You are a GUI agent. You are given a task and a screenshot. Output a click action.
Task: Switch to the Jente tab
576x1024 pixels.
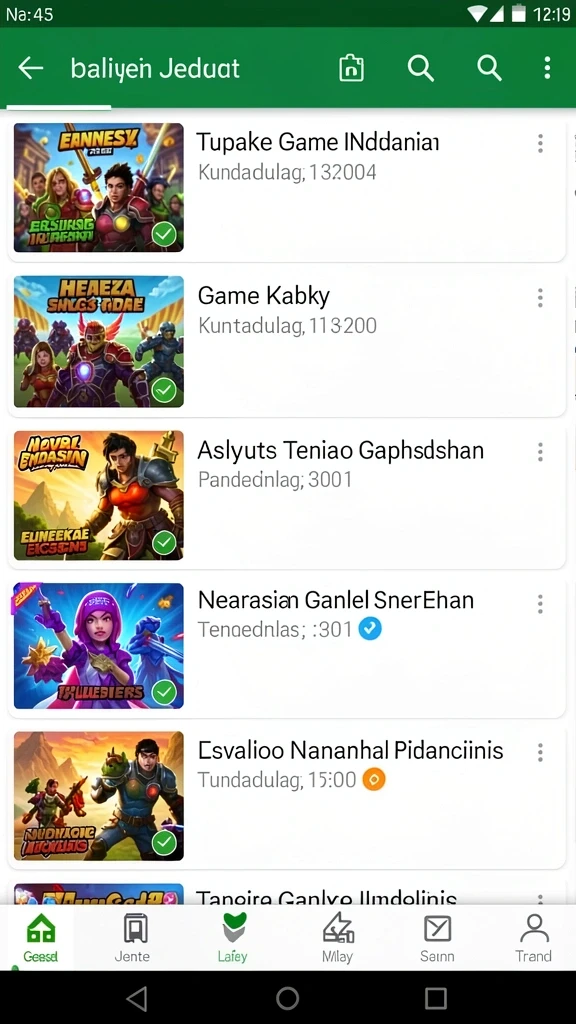point(133,937)
